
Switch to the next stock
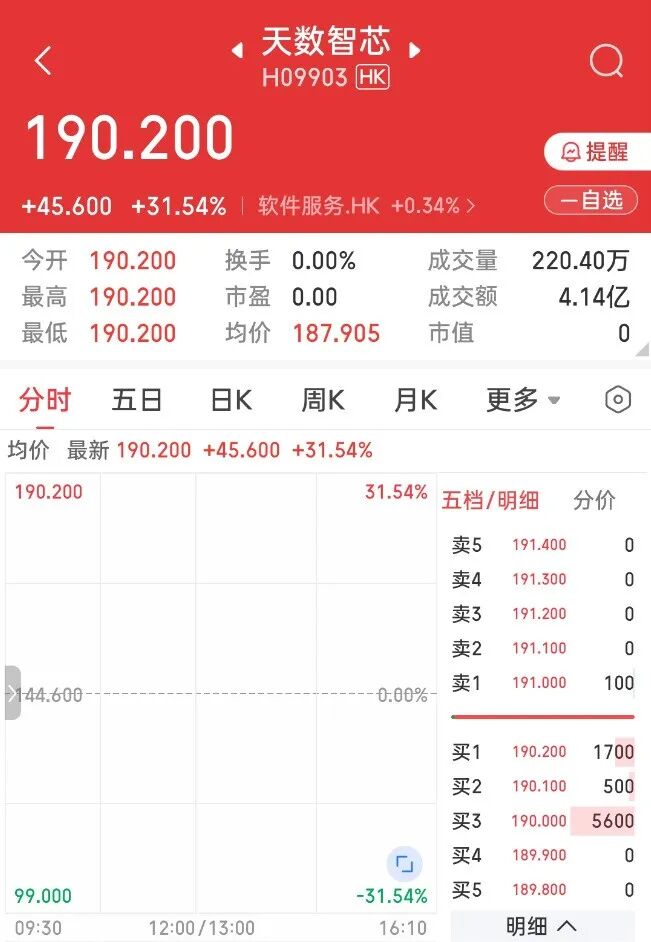[415, 49]
